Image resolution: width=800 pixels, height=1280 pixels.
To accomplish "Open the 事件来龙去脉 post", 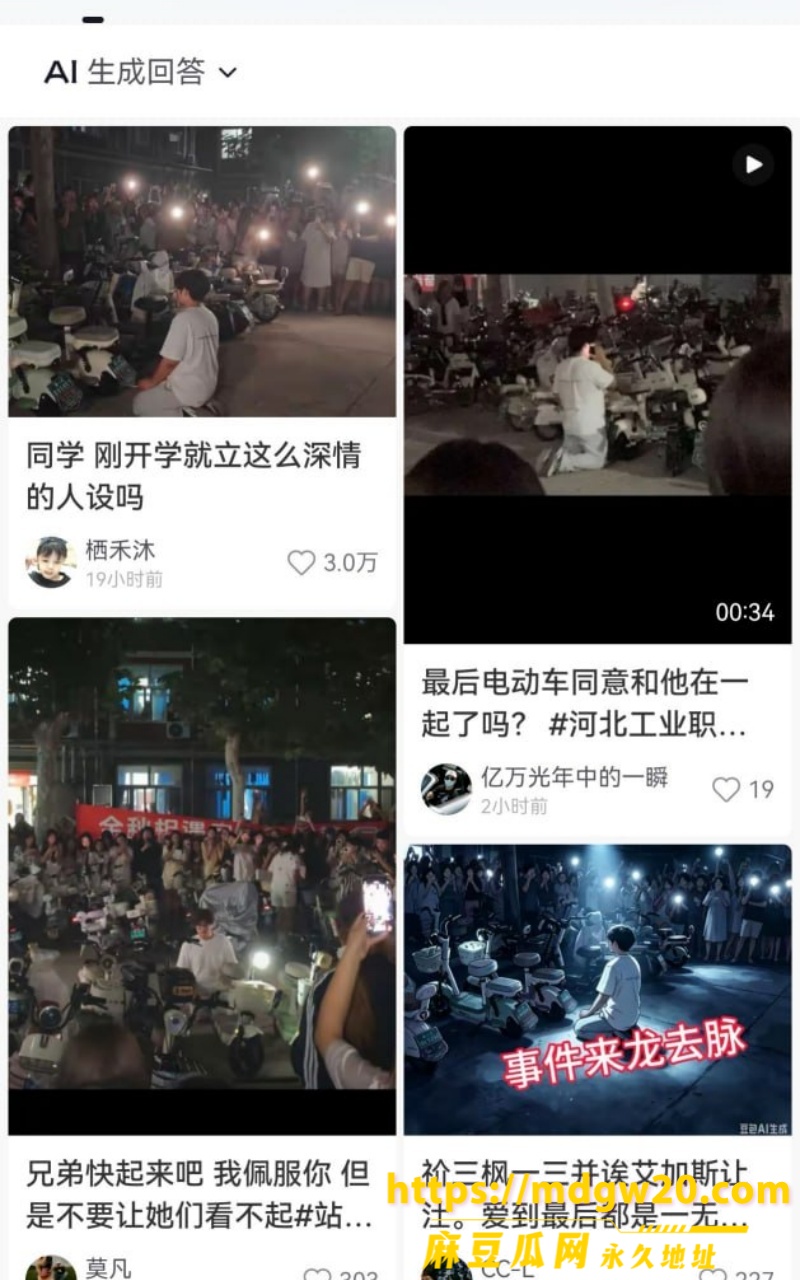I will [598, 990].
